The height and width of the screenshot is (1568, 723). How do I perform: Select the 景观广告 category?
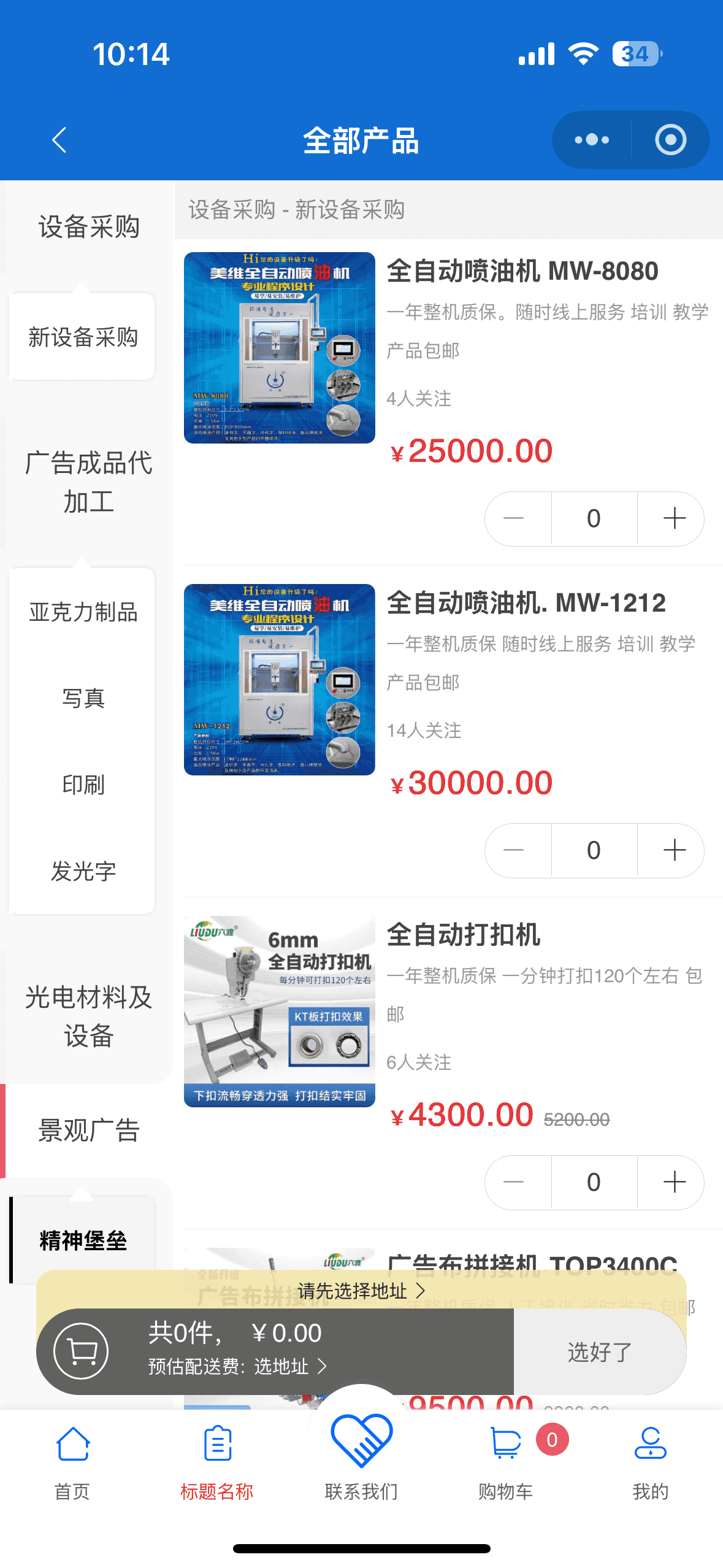point(88,1130)
